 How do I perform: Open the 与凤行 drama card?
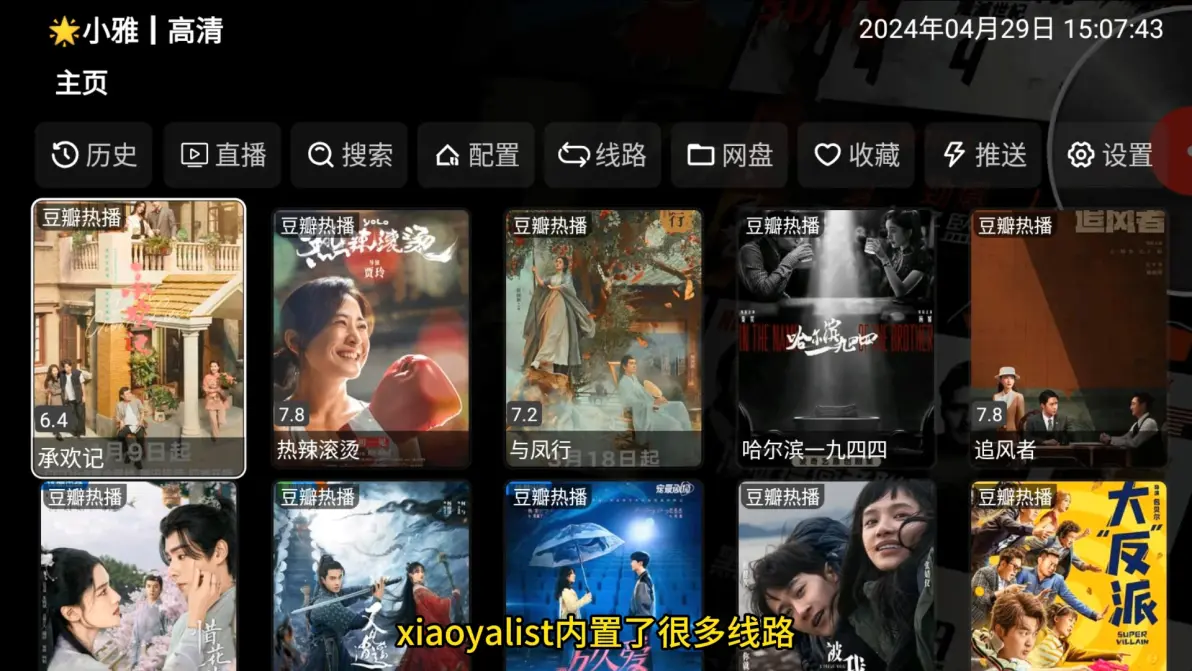pyautogui.click(x=603, y=338)
